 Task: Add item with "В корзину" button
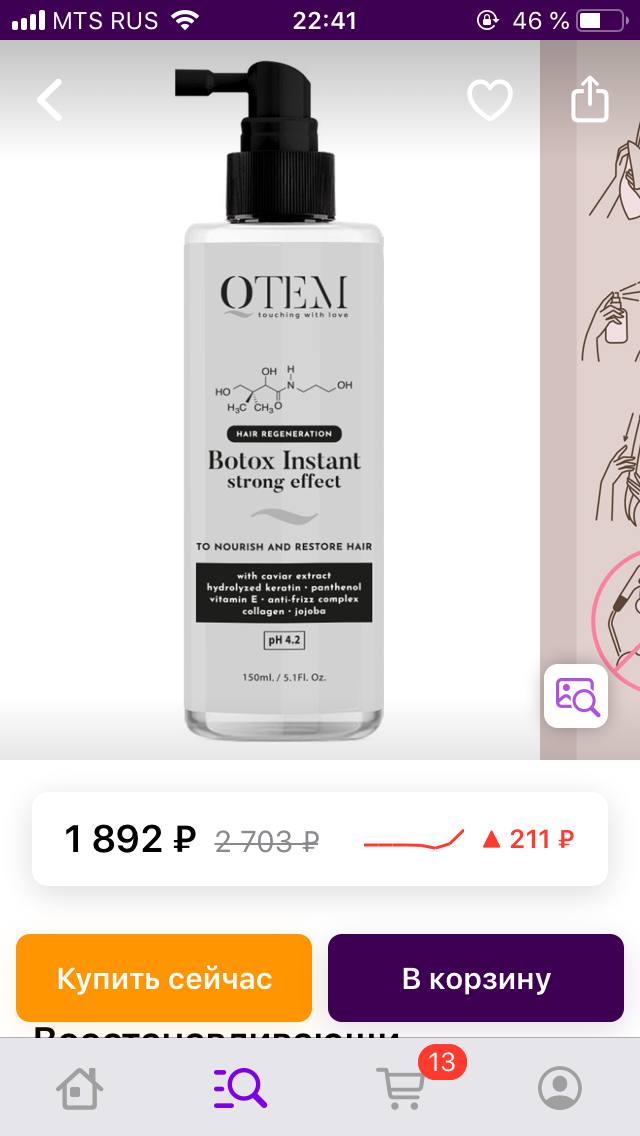pos(476,978)
